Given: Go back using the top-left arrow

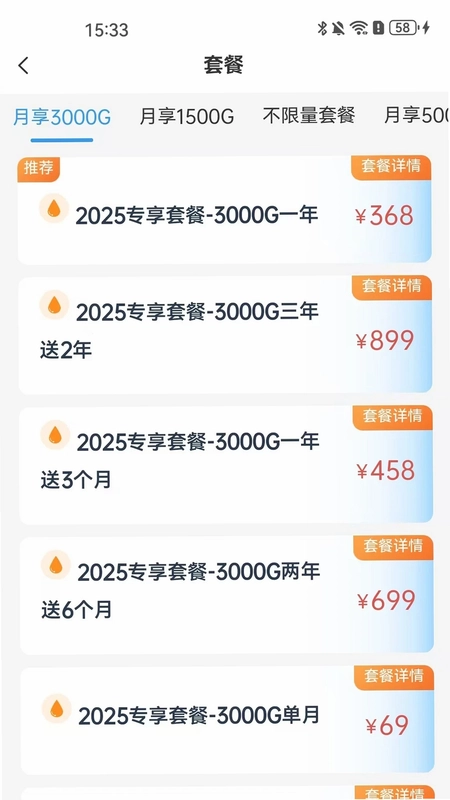Looking at the screenshot, I should pos(23,66).
